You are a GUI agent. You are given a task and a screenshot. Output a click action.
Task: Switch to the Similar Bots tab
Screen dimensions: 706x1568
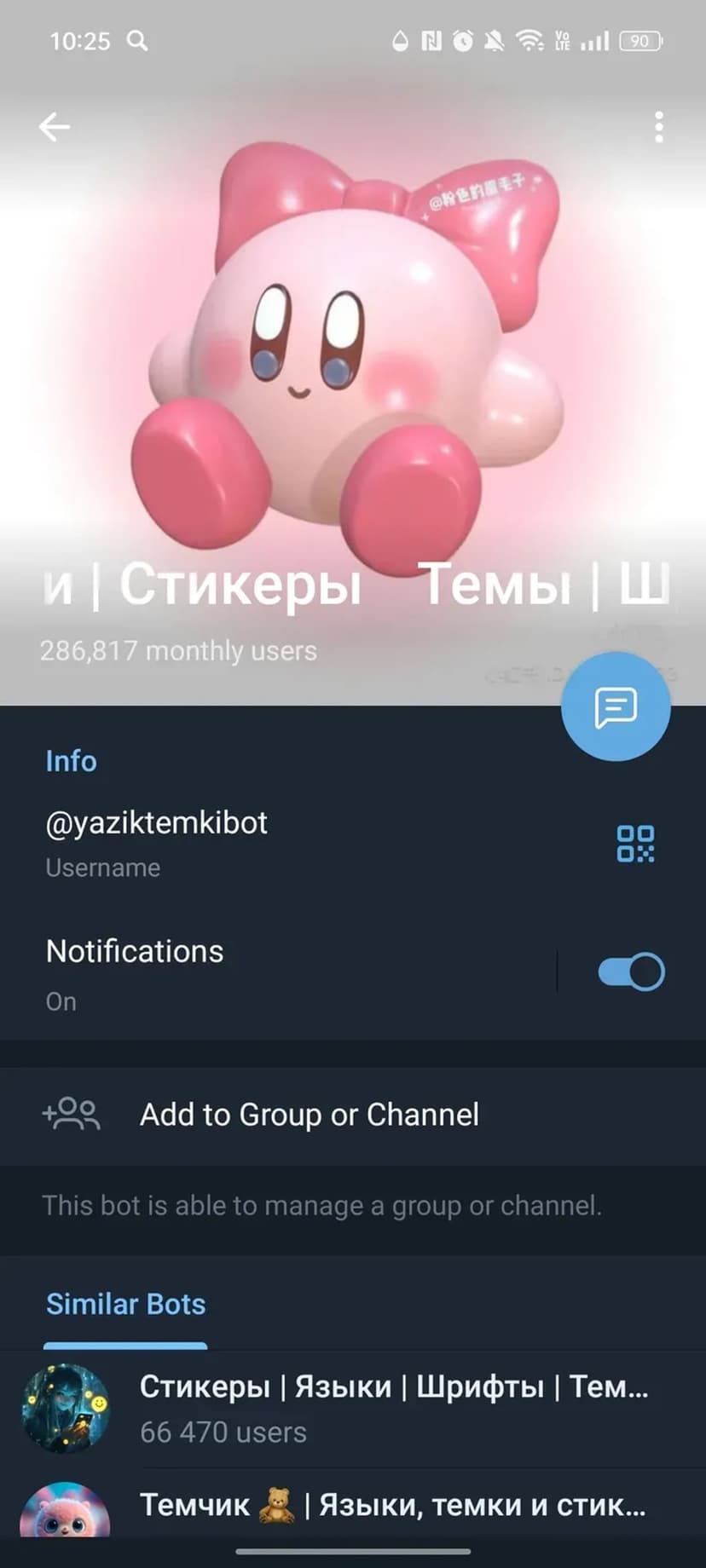coord(125,1305)
